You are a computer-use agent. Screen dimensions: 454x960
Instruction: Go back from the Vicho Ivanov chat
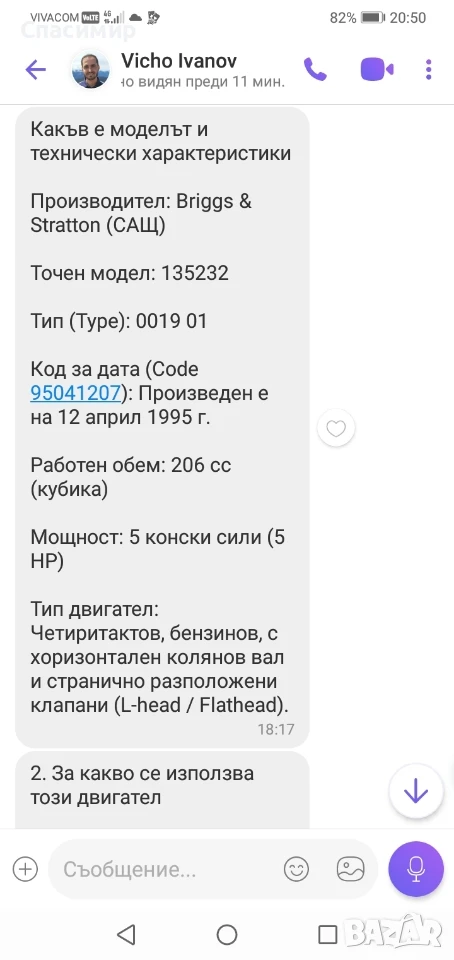coord(35,70)
